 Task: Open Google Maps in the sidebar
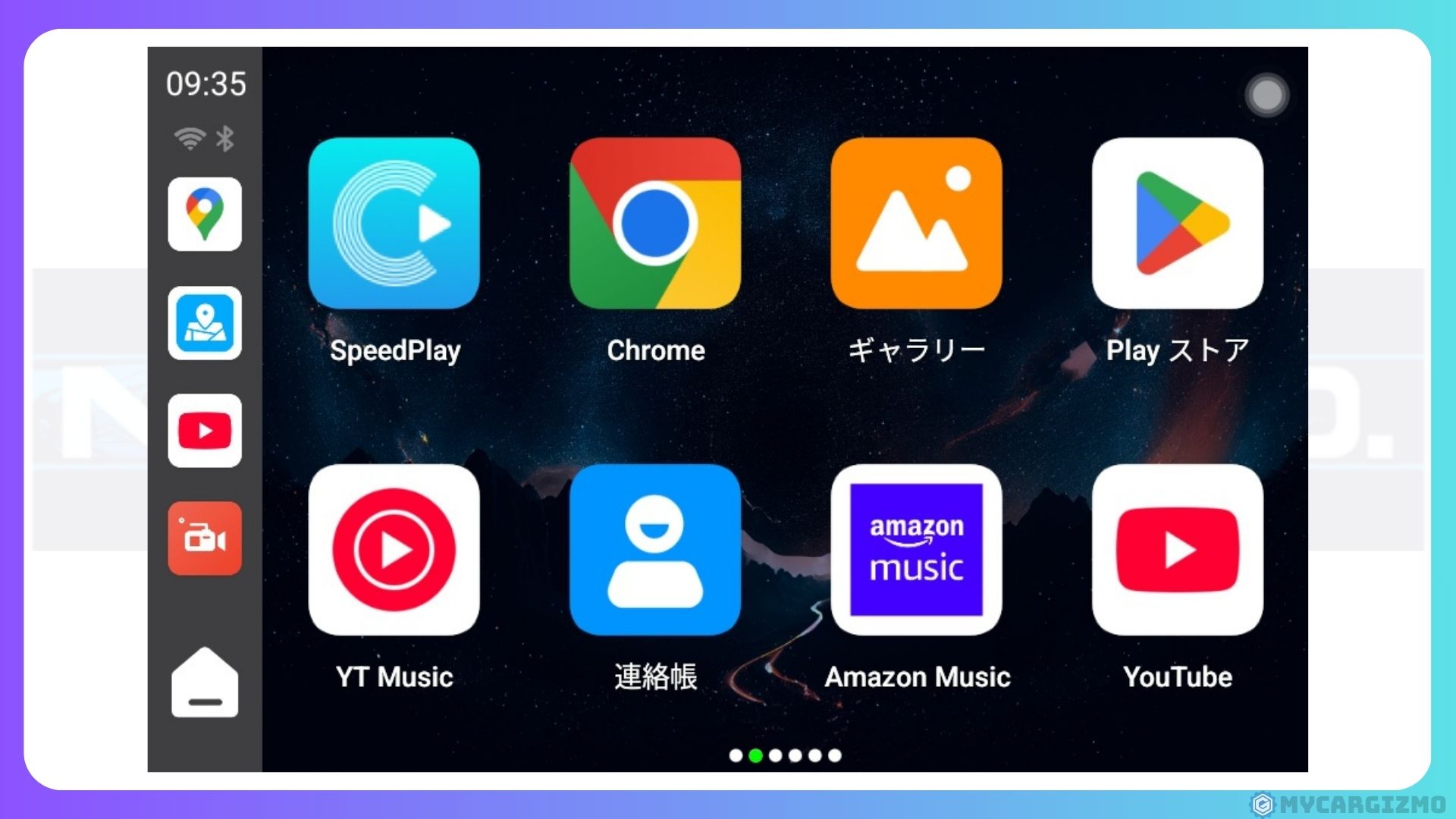205,215
